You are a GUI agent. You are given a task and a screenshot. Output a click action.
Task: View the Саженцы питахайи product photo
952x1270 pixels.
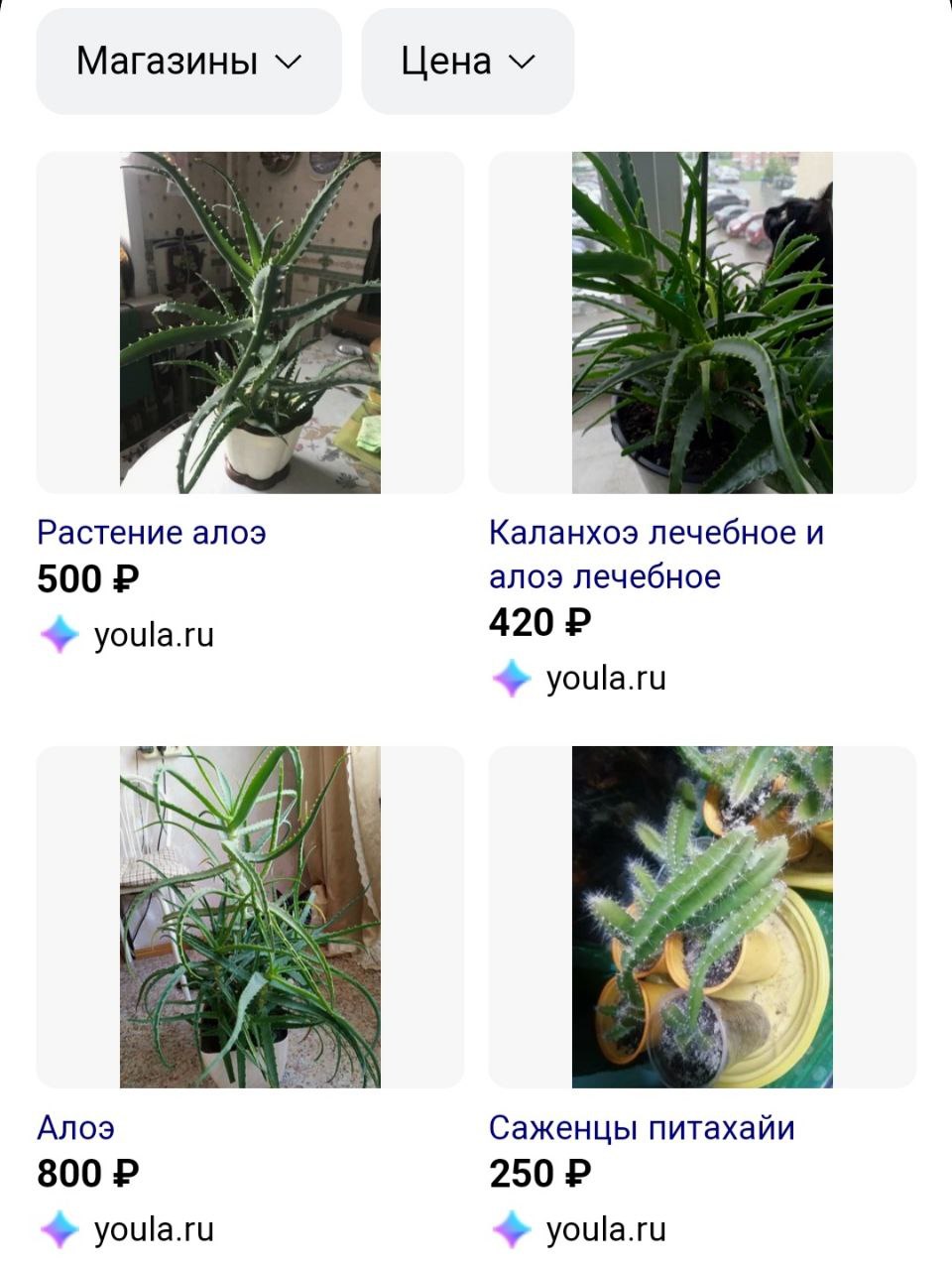pyautogui.click(x=702, y=917)
